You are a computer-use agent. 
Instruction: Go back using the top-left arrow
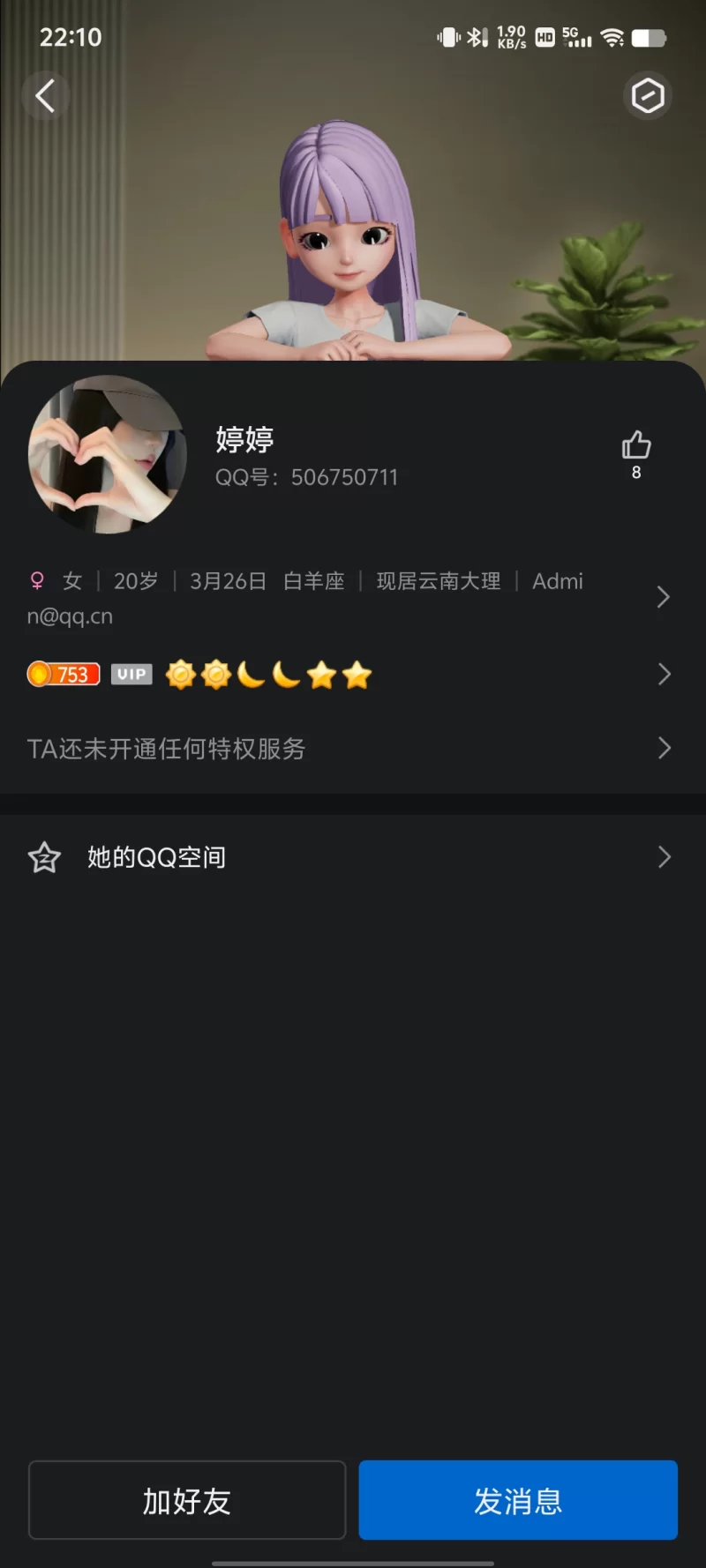point(45,95)
